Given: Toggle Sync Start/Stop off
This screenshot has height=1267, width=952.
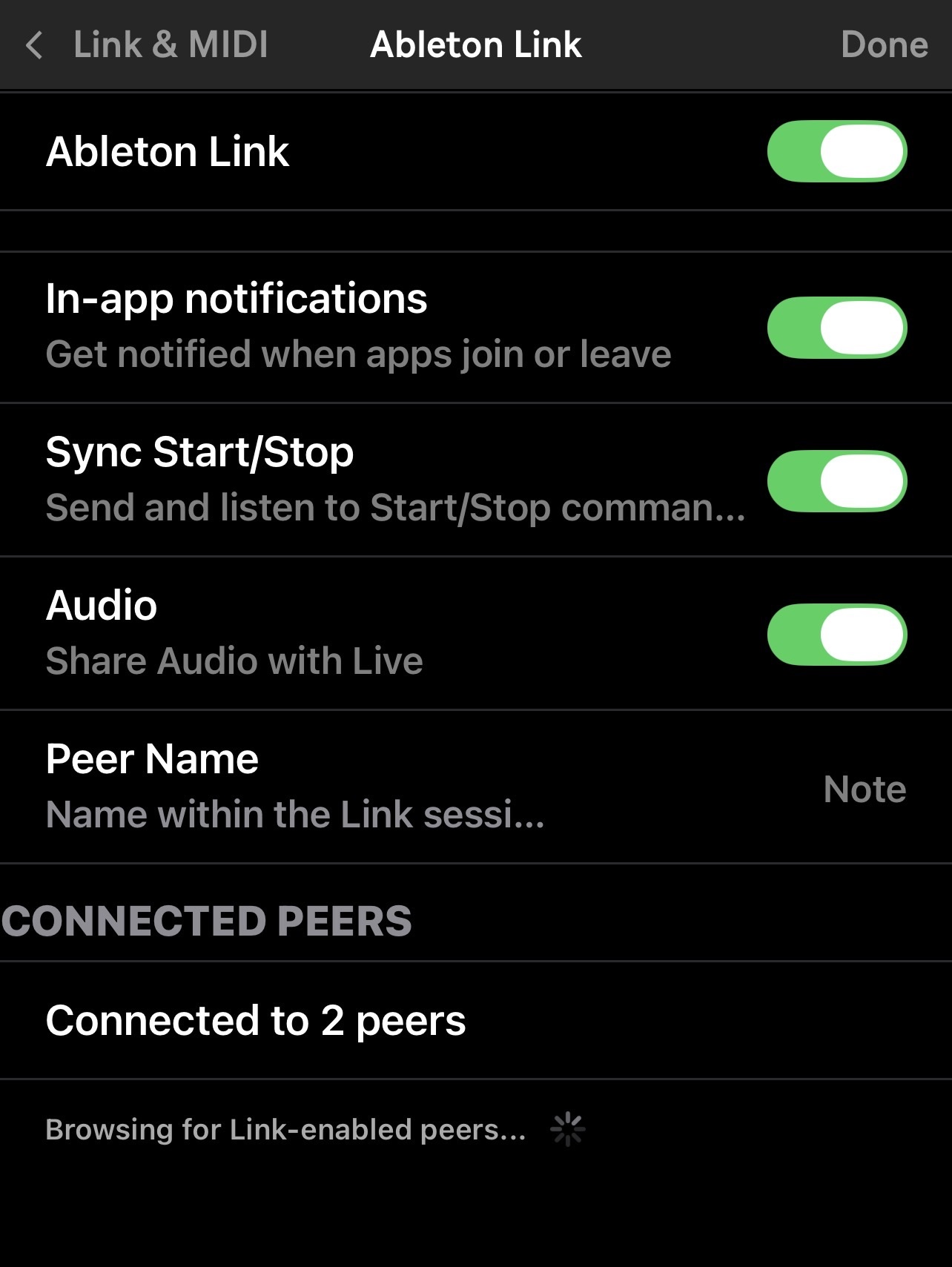Looking at the screenshot, I should [836, 481].
